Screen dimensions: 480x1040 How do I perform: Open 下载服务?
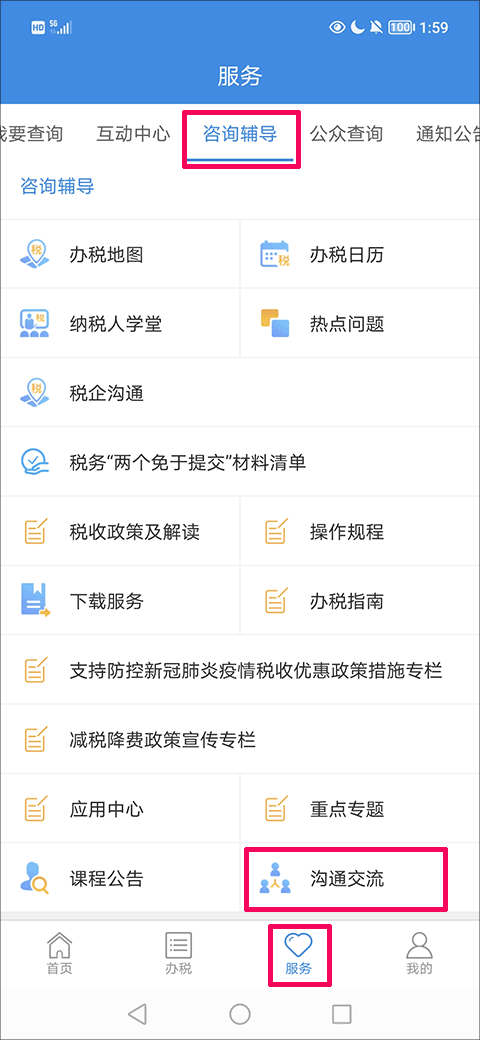click(120, 601)
